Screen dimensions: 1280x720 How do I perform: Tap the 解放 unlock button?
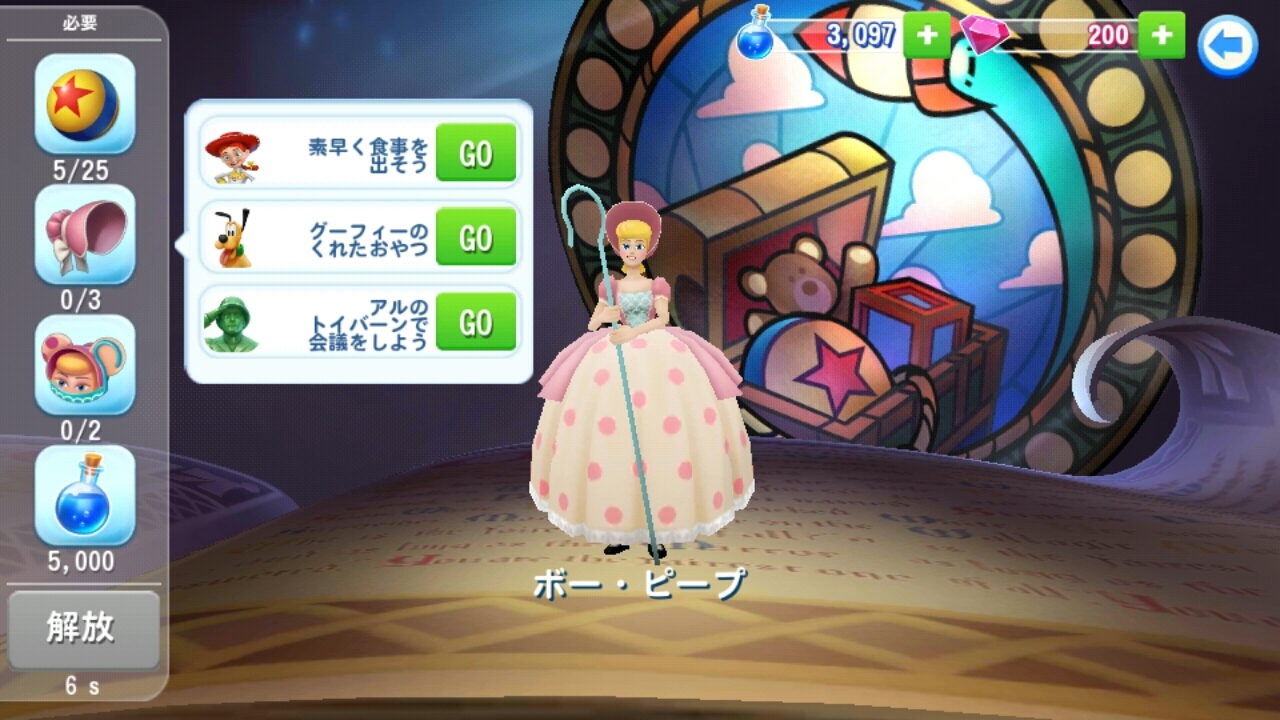coord(84,629)
